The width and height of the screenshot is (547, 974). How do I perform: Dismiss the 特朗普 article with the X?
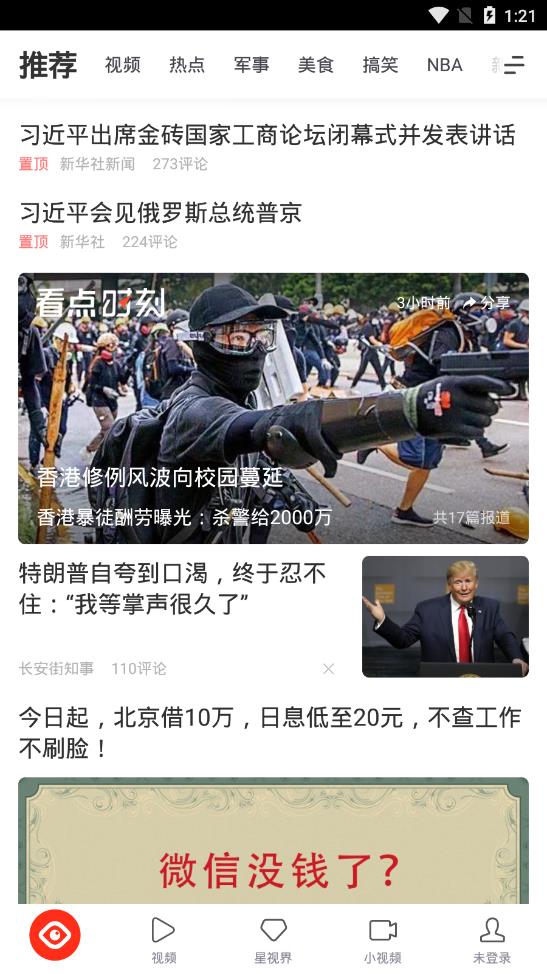pos(329,668)
